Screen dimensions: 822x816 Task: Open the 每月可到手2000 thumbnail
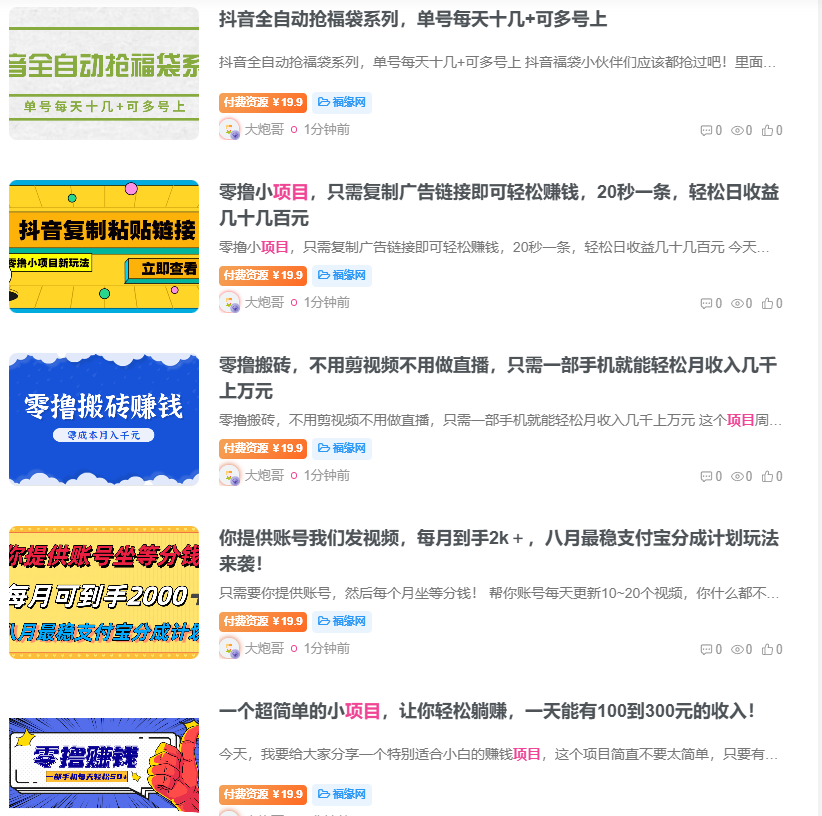pyautogui.click(x=104, y=592)
